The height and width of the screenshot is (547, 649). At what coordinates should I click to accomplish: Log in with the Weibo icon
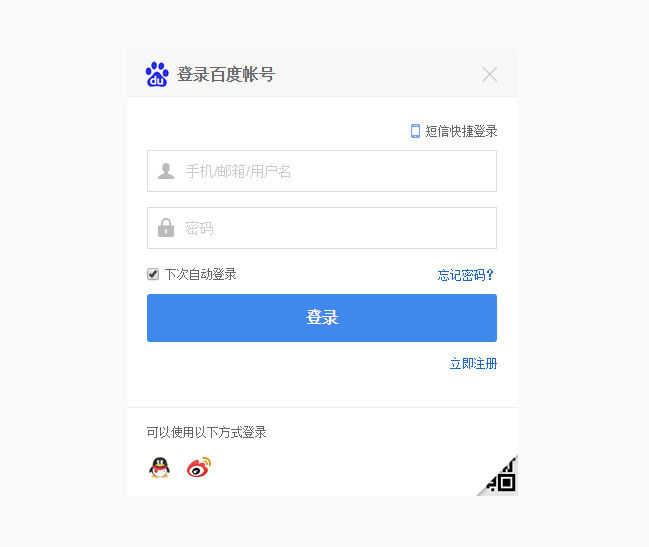tap(199, 467)
